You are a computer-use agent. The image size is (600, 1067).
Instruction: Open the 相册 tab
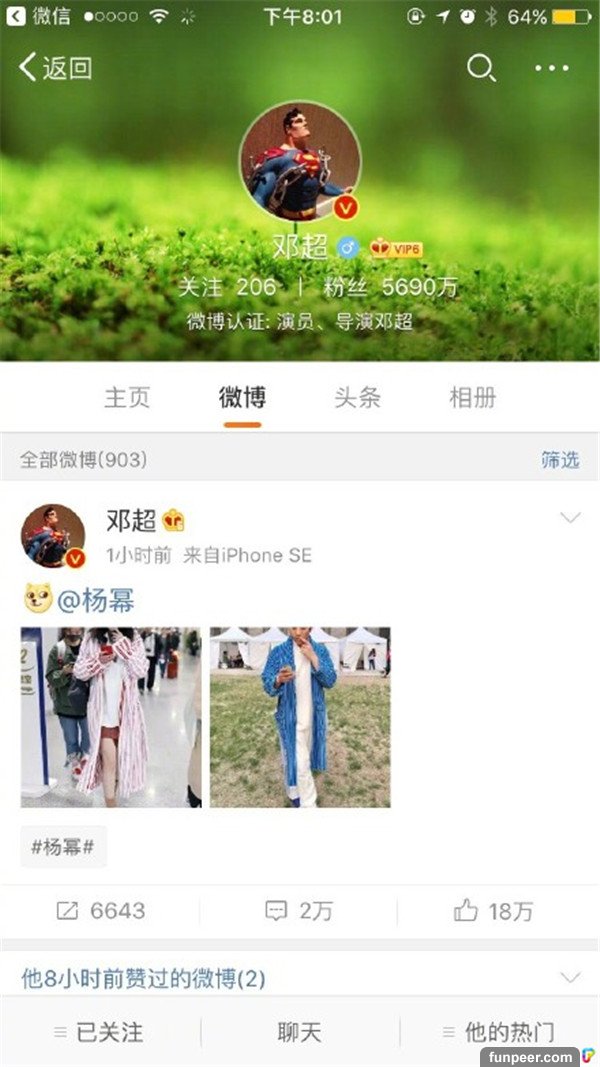[472, 397]
